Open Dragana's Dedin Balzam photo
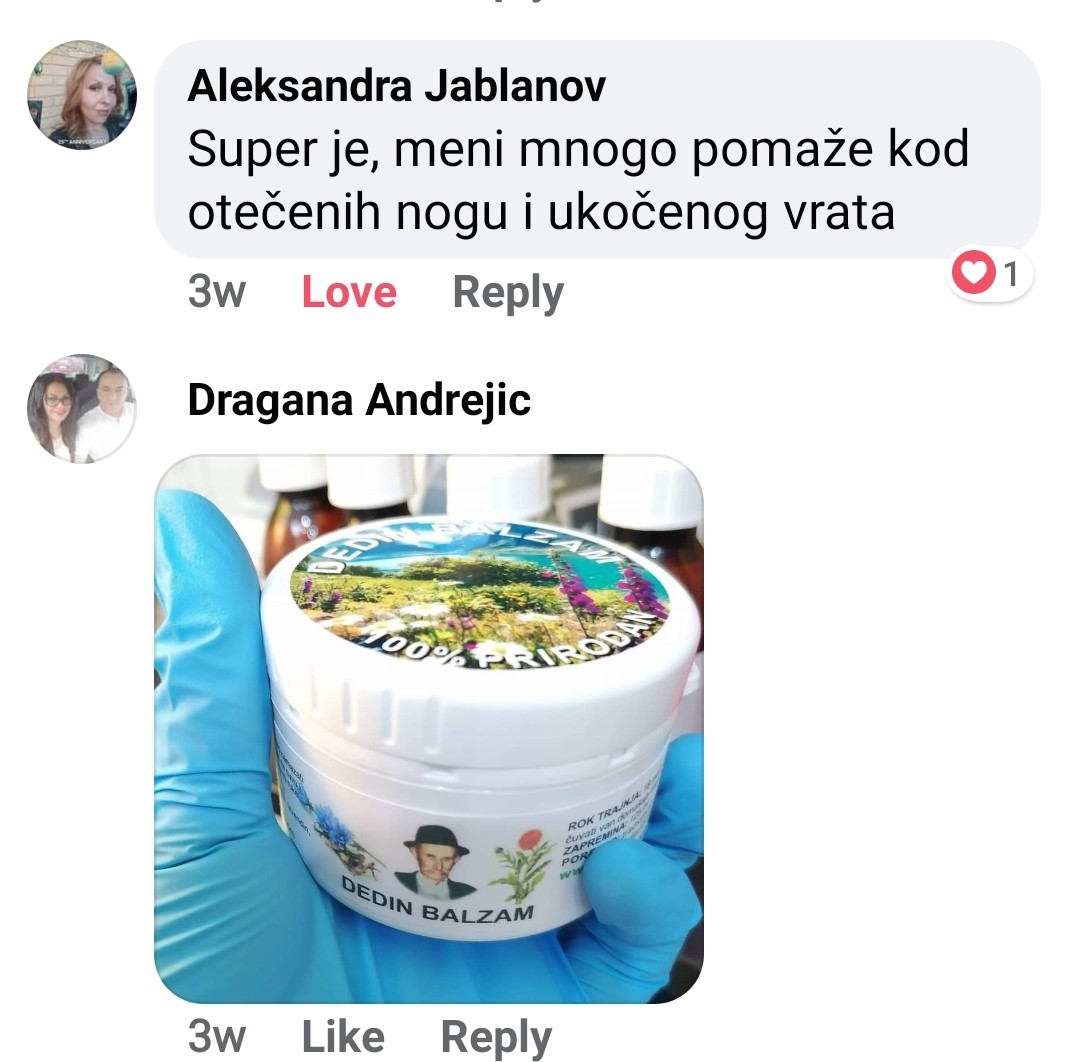The height and width of the screenshot is (1062, 1074). 429,729
